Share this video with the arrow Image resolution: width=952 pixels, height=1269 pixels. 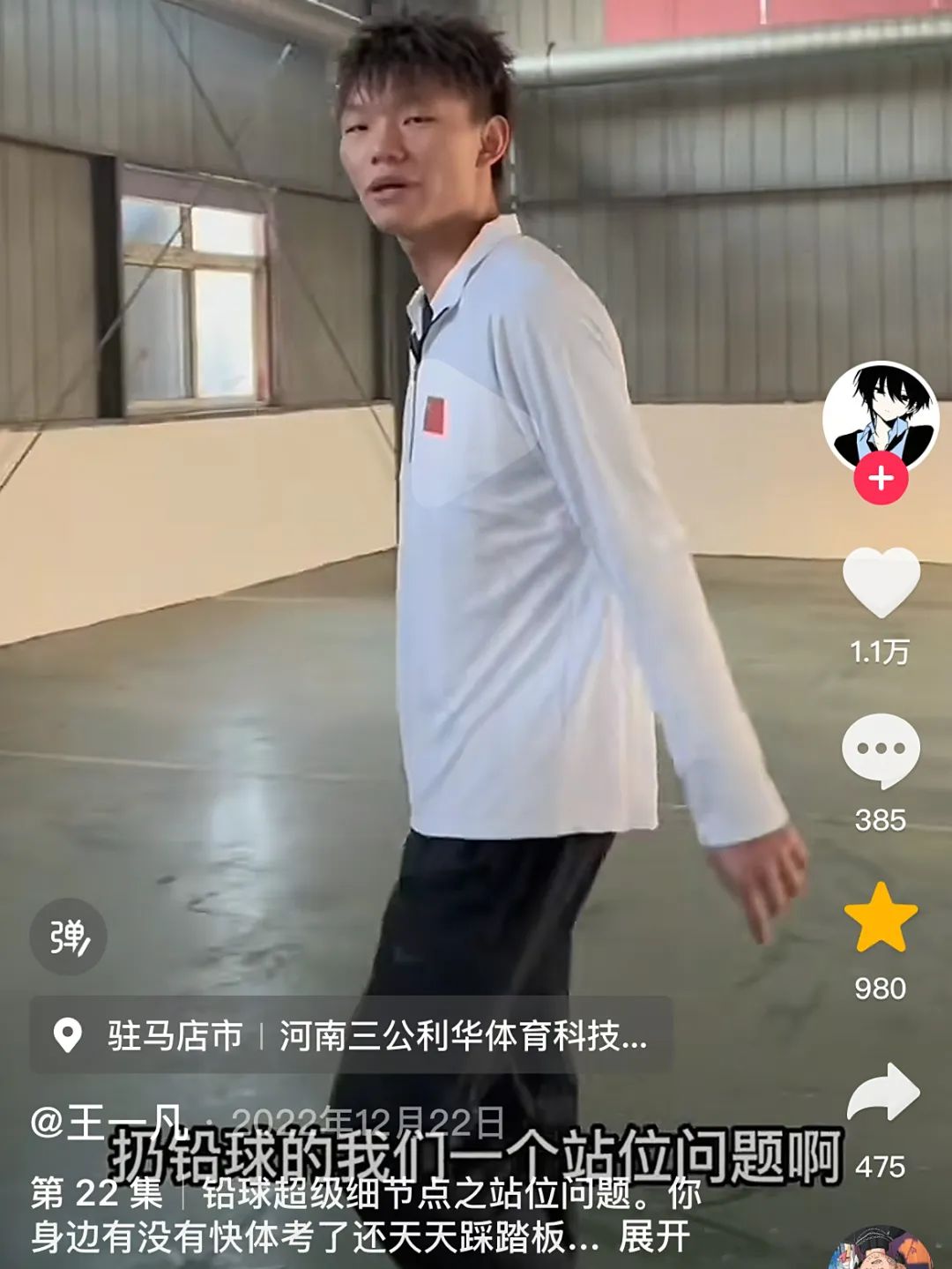(882, 1094)
